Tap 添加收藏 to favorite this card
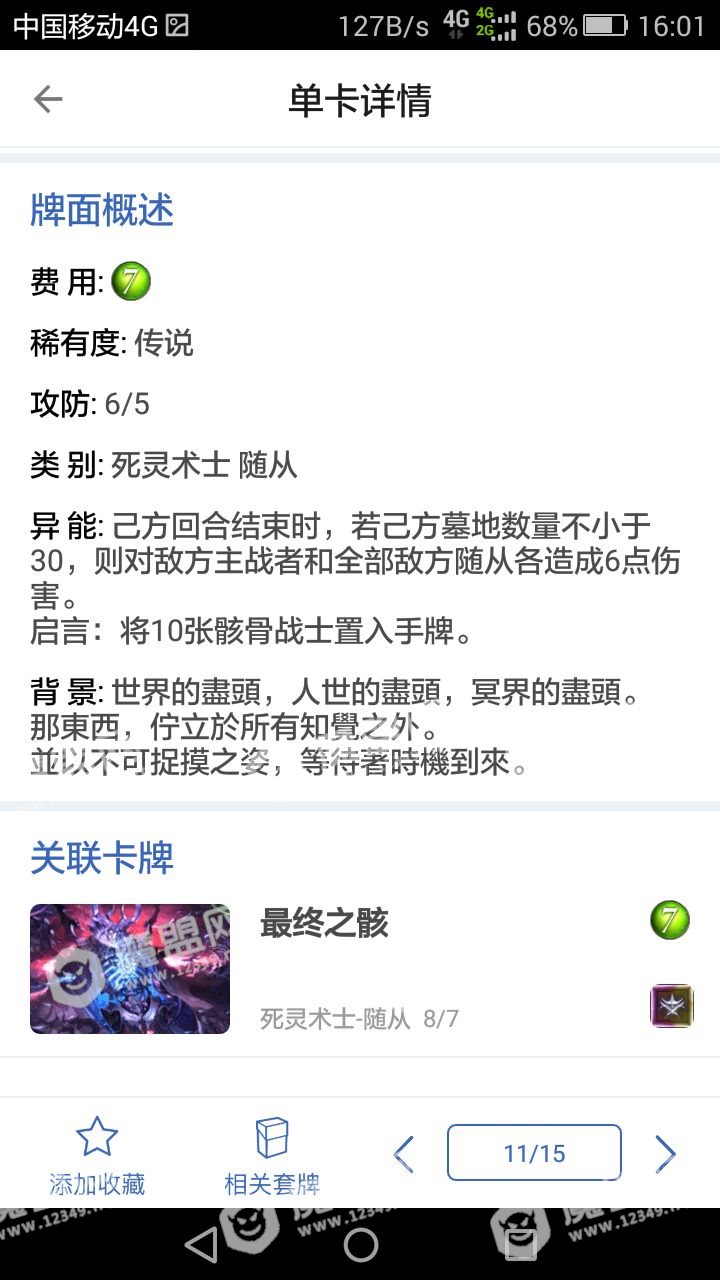Screen dimensions: 720x1280 point(97,1157)
